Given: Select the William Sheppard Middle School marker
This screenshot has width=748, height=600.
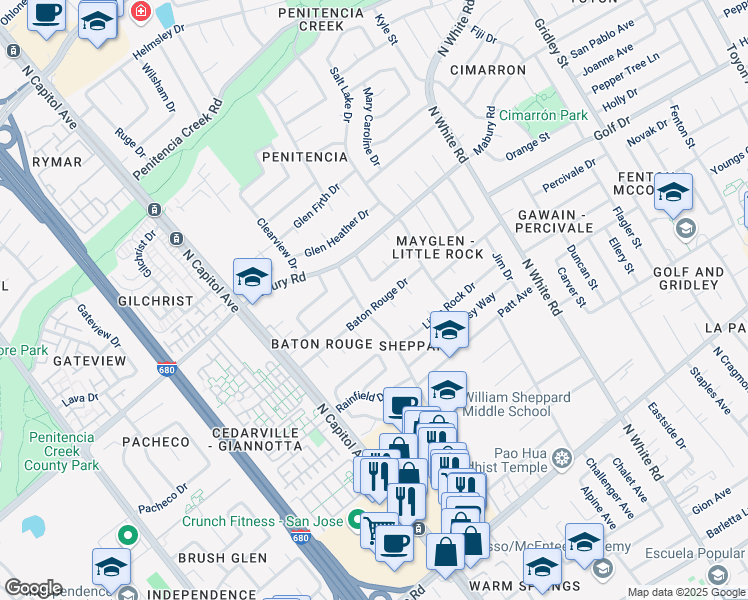Looking at the screenshot, I should point(447,390).
